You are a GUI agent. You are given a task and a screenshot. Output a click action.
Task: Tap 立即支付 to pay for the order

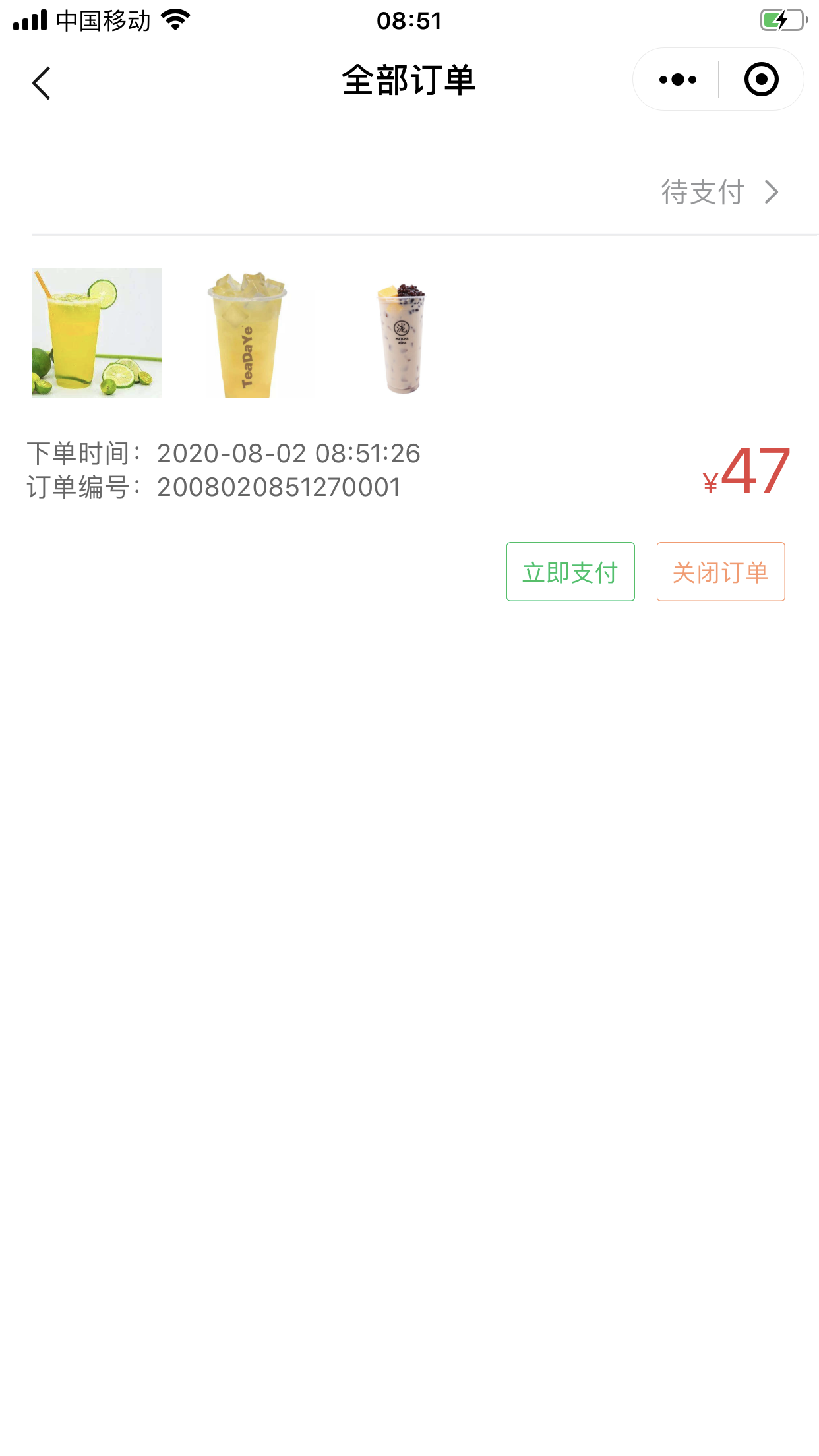tap(570, 572)
